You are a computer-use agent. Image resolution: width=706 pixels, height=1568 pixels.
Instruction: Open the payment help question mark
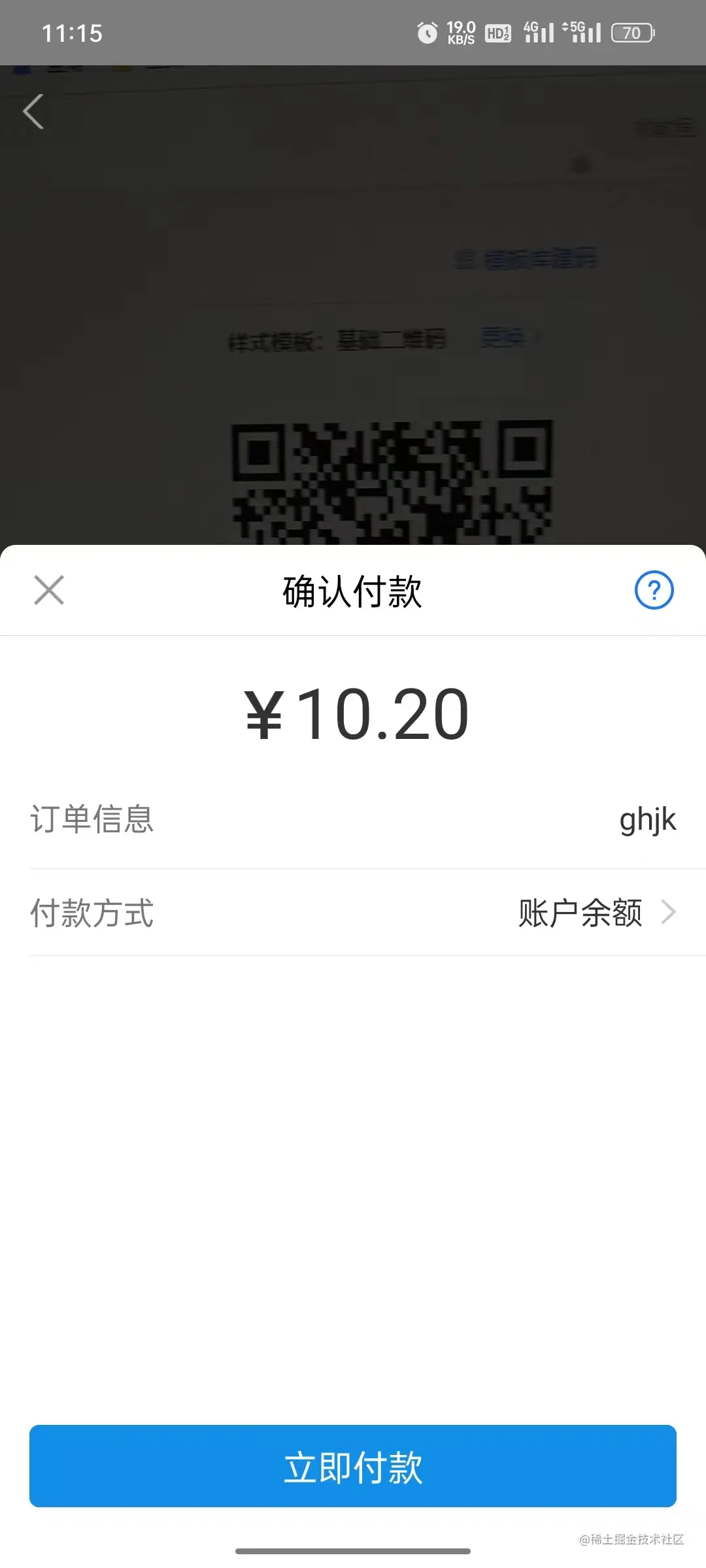(654, 590)
